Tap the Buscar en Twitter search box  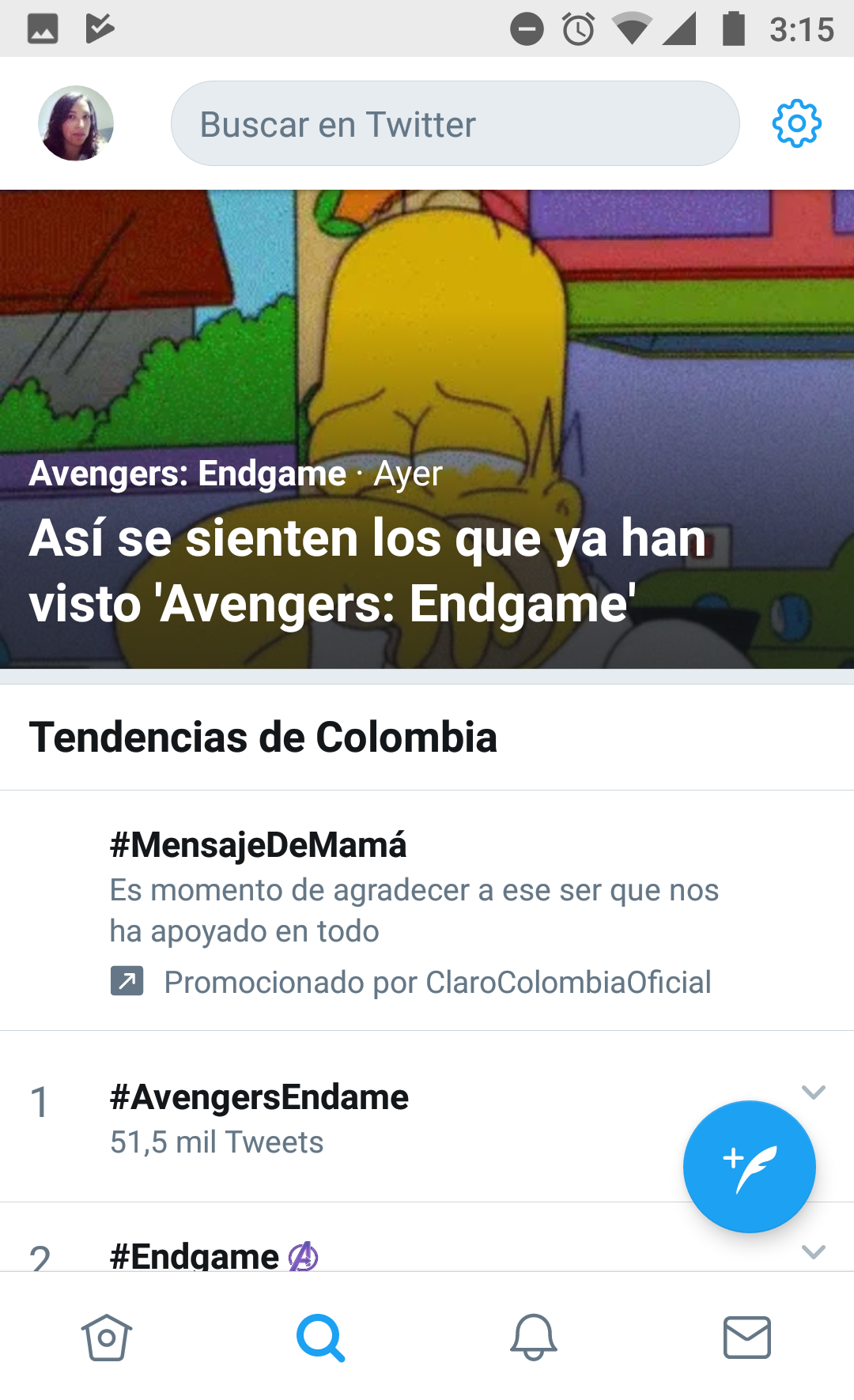pos(455,123)
